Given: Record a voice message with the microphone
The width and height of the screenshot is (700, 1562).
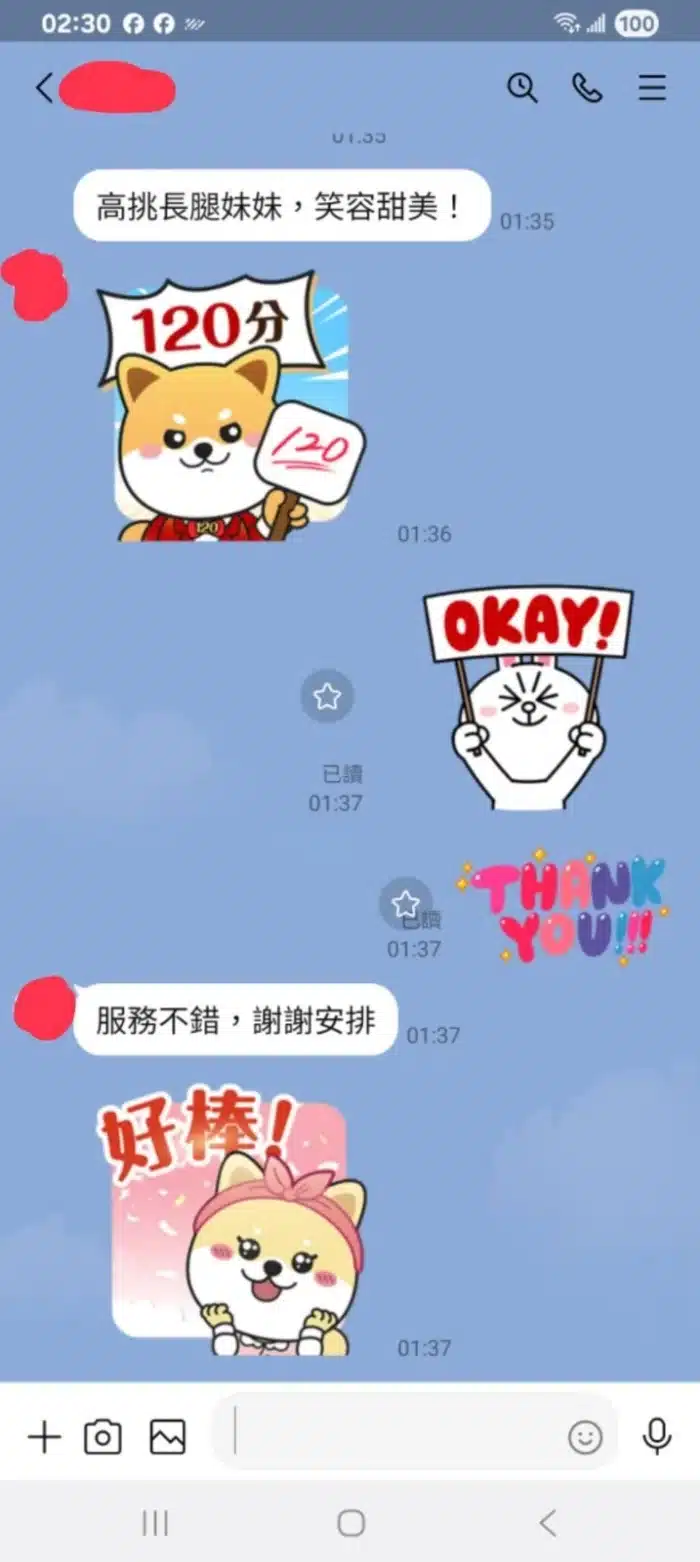Looking at the screenshot, I should (656, 1436).
